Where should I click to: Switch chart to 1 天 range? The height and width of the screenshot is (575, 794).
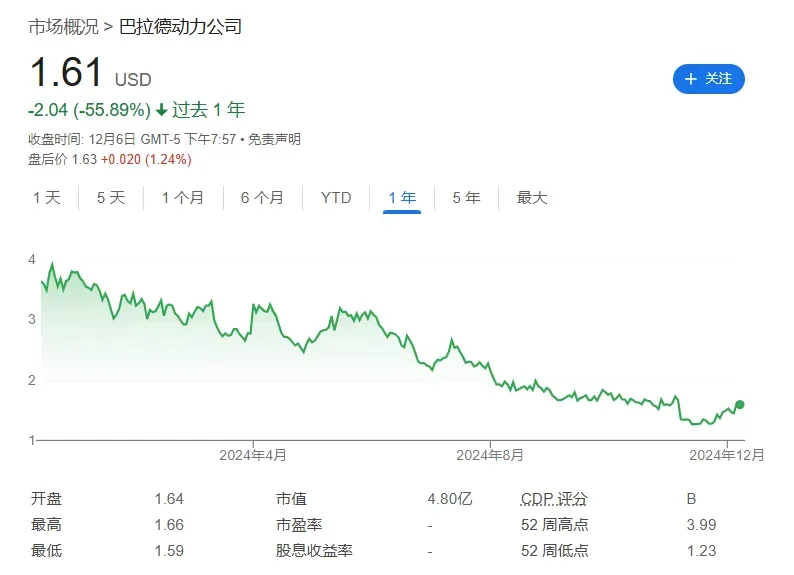[x=47, y=197]
